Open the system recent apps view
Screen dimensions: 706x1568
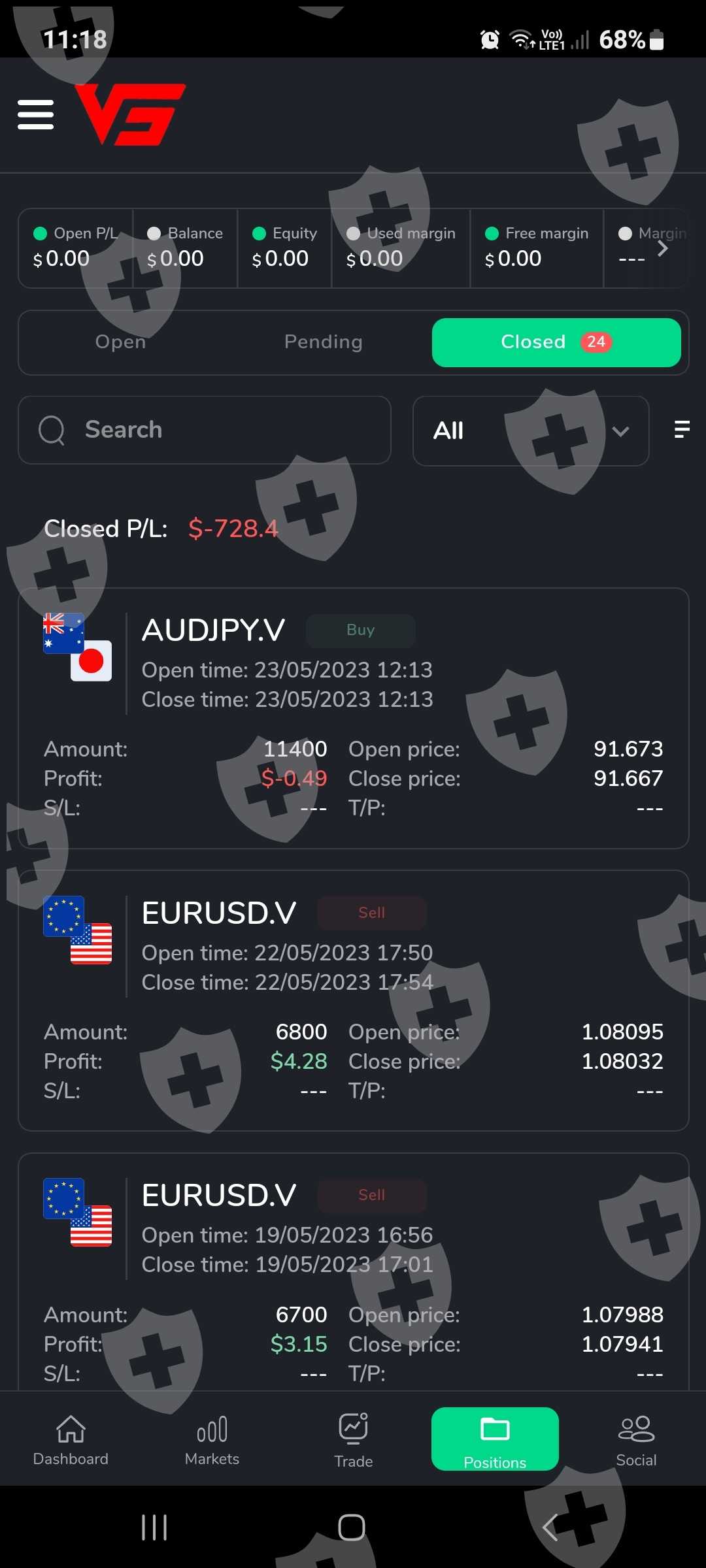tap(154, 1527)
